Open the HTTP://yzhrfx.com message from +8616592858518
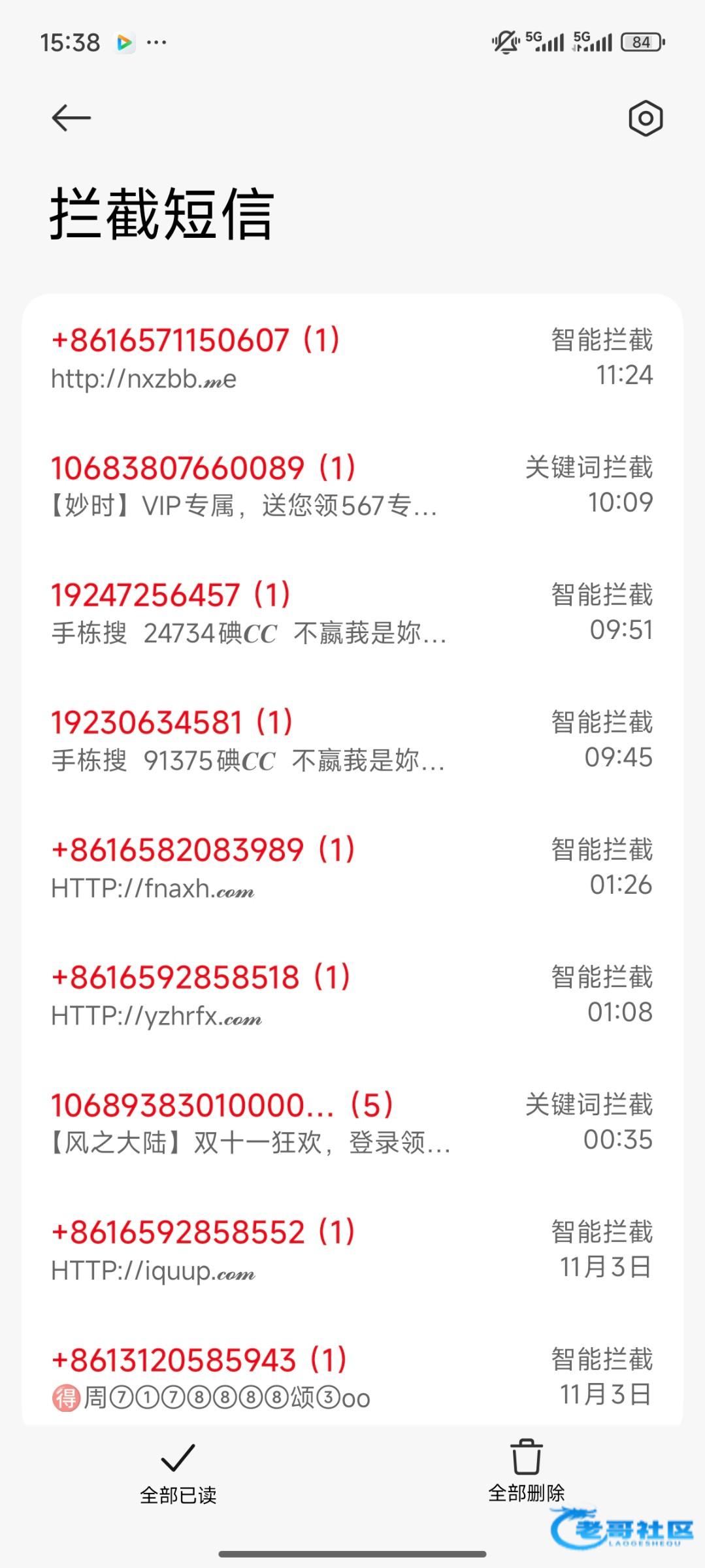Image resolution: width=705 pixels, height=1568 pixels. tap(352, 995)
